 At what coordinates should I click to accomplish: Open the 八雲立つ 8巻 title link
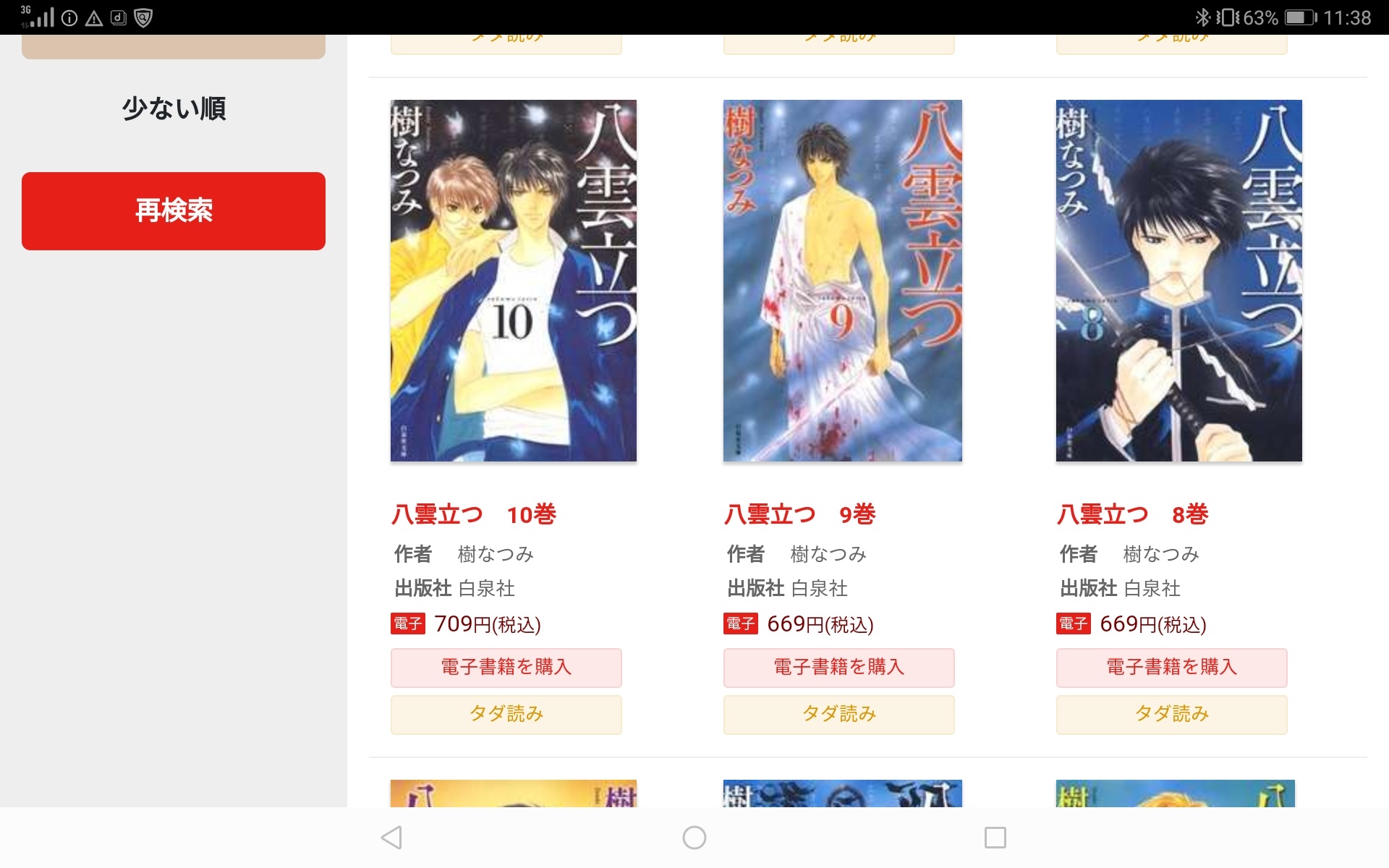(x=1132, y=515)
